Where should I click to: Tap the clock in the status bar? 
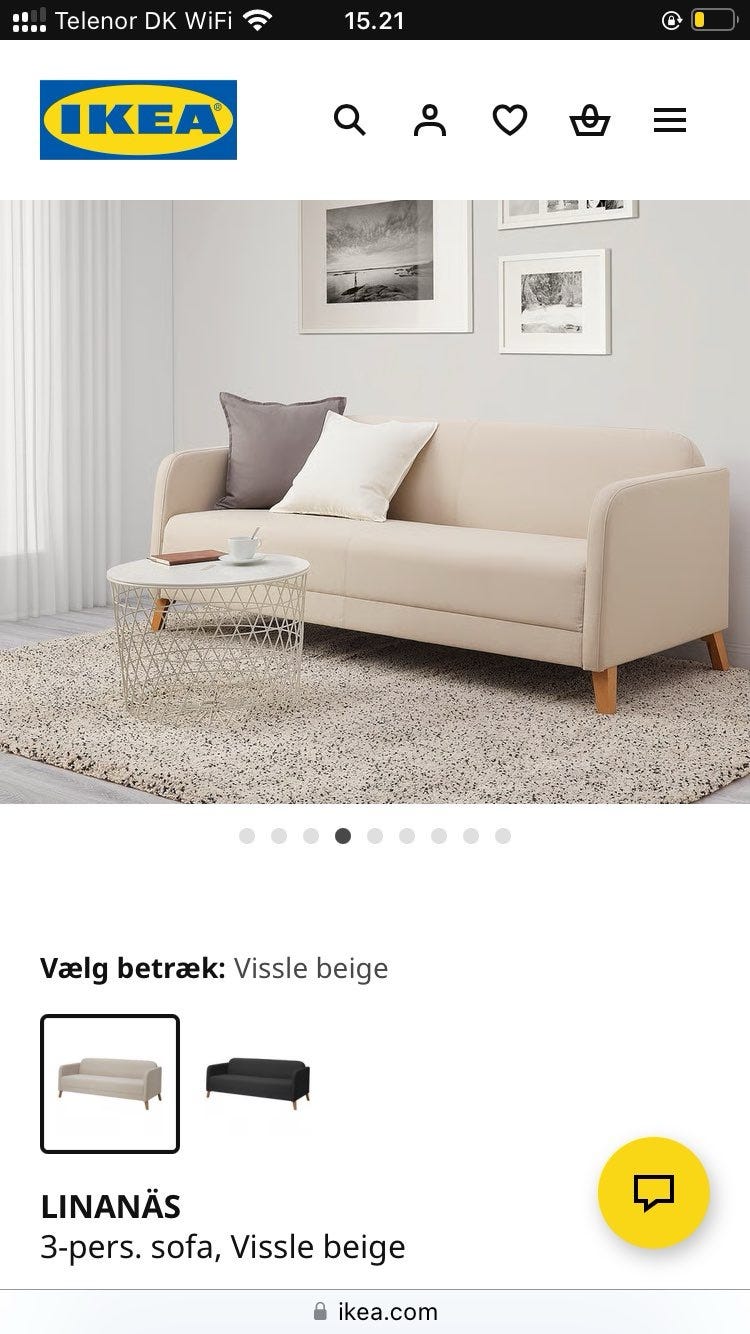[x=374, y=19]
